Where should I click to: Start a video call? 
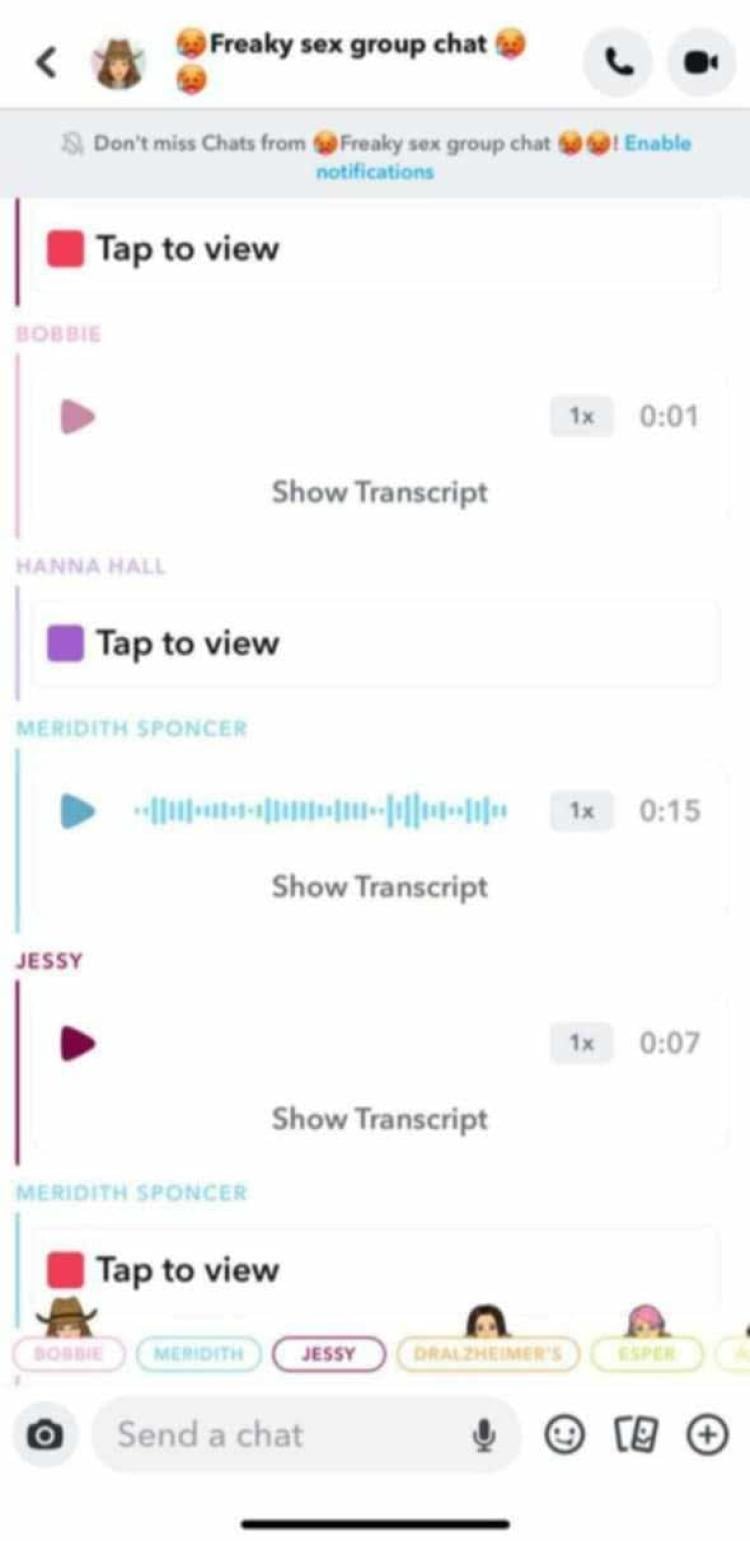pos(701,62)
